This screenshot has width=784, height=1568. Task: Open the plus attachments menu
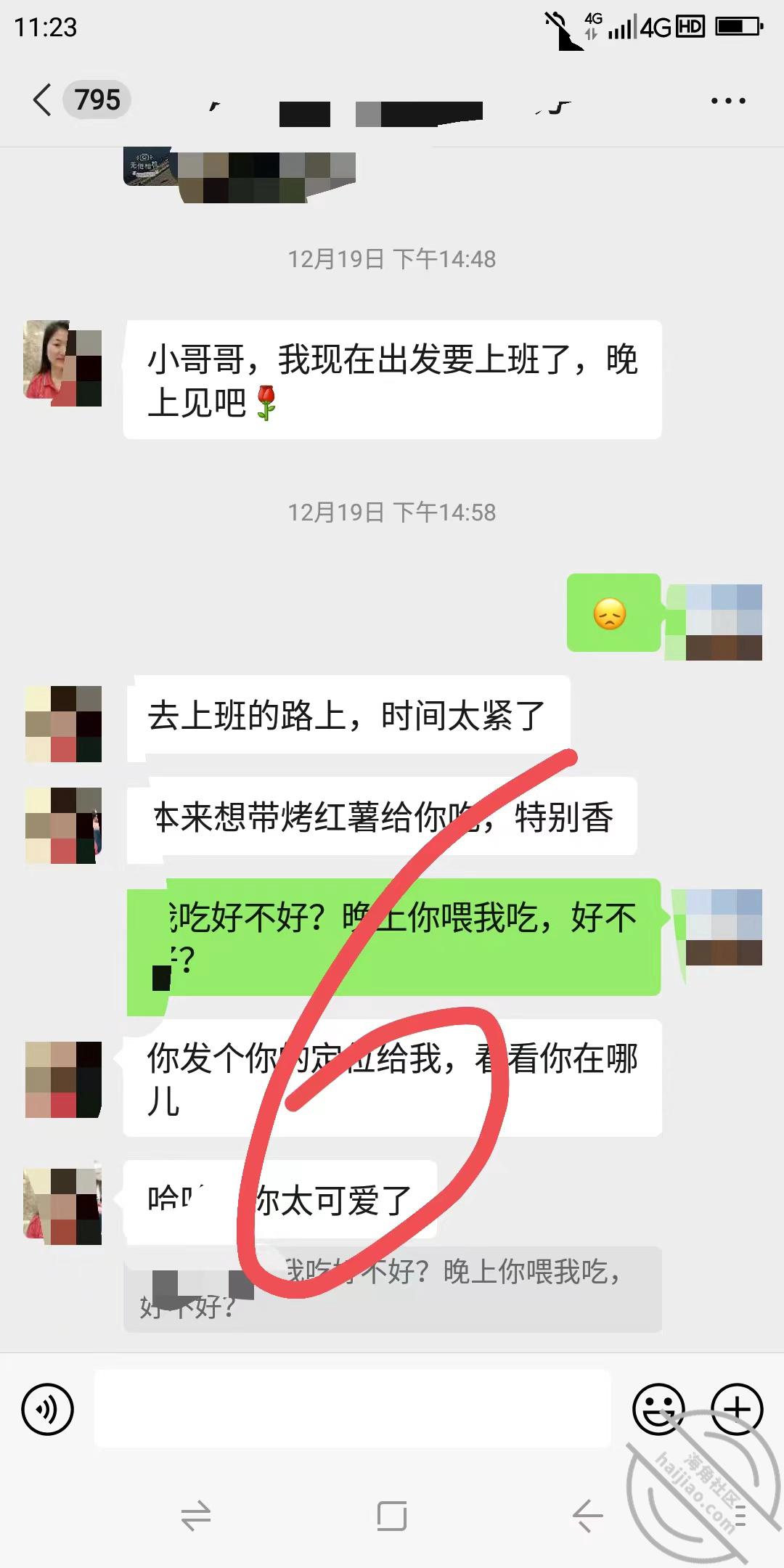(x=737, y=1410)
